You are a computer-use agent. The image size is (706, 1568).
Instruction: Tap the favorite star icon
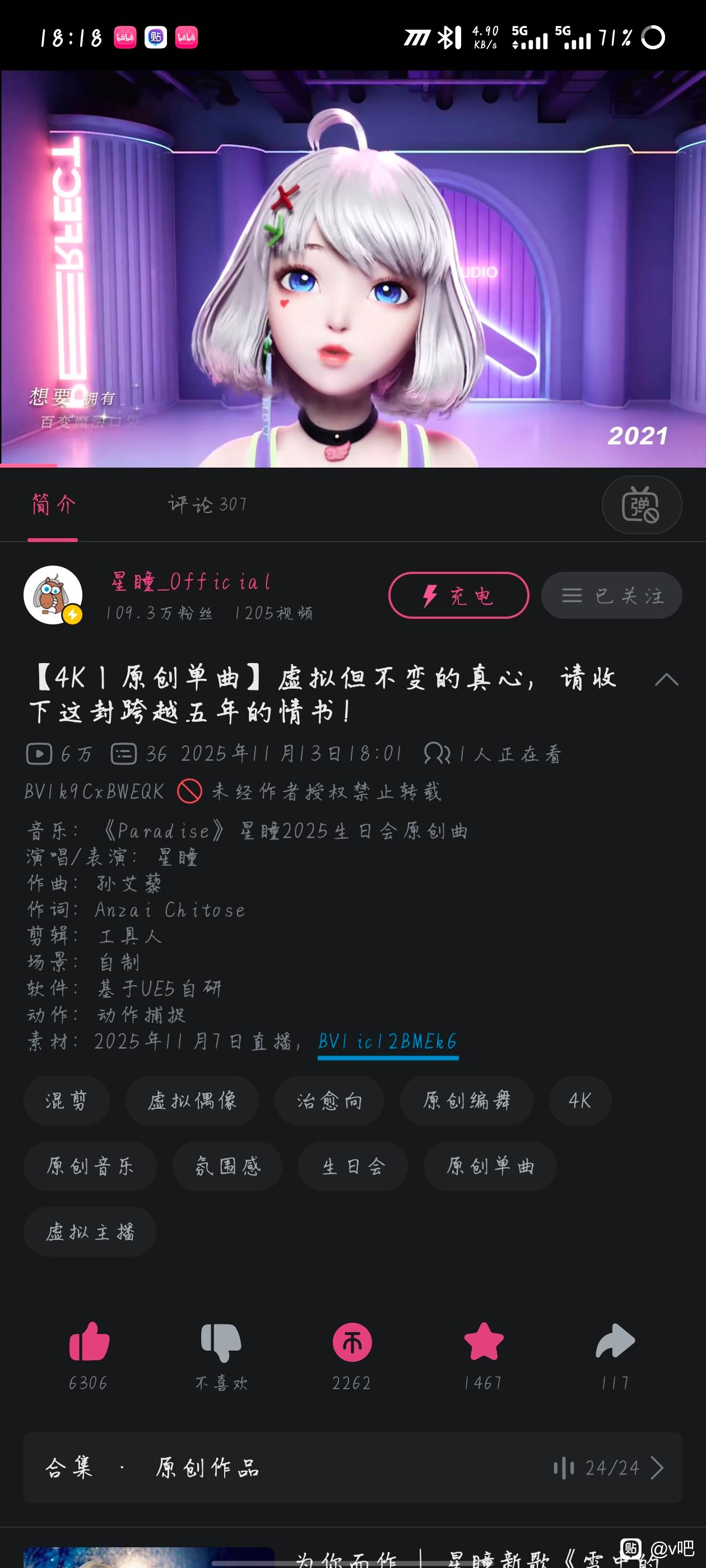tap(483, 1342)
